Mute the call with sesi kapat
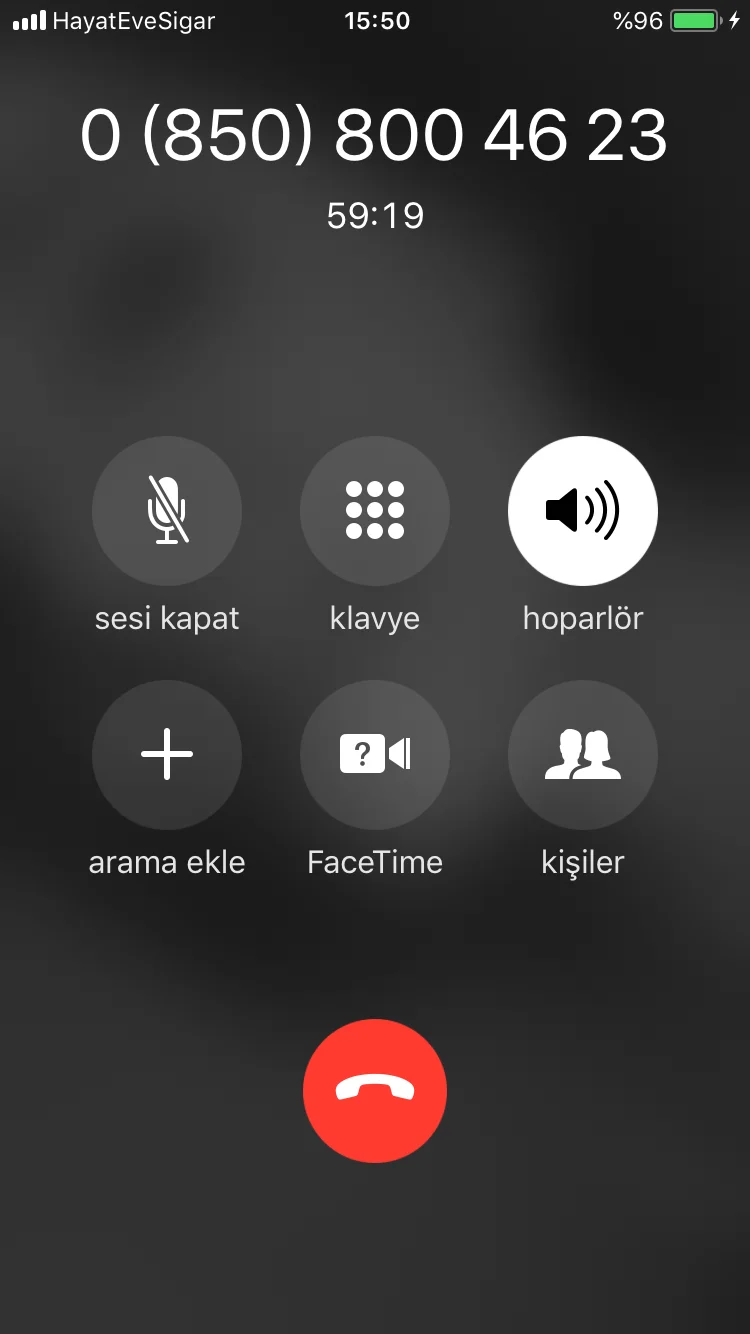Viewport: 750px width, 1334px height. [167, 510]
